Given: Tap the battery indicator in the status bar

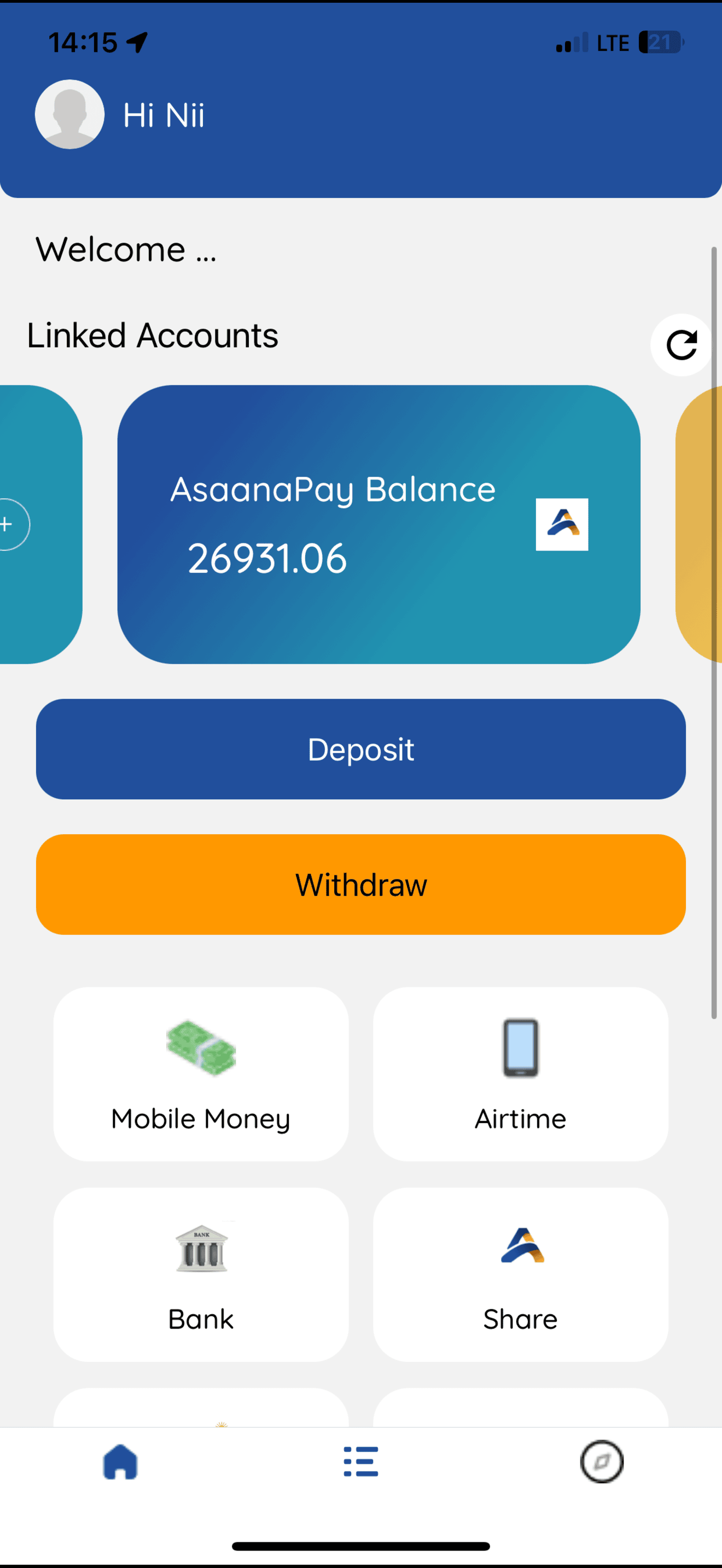Looking at the screenshot, I should 660,42.
